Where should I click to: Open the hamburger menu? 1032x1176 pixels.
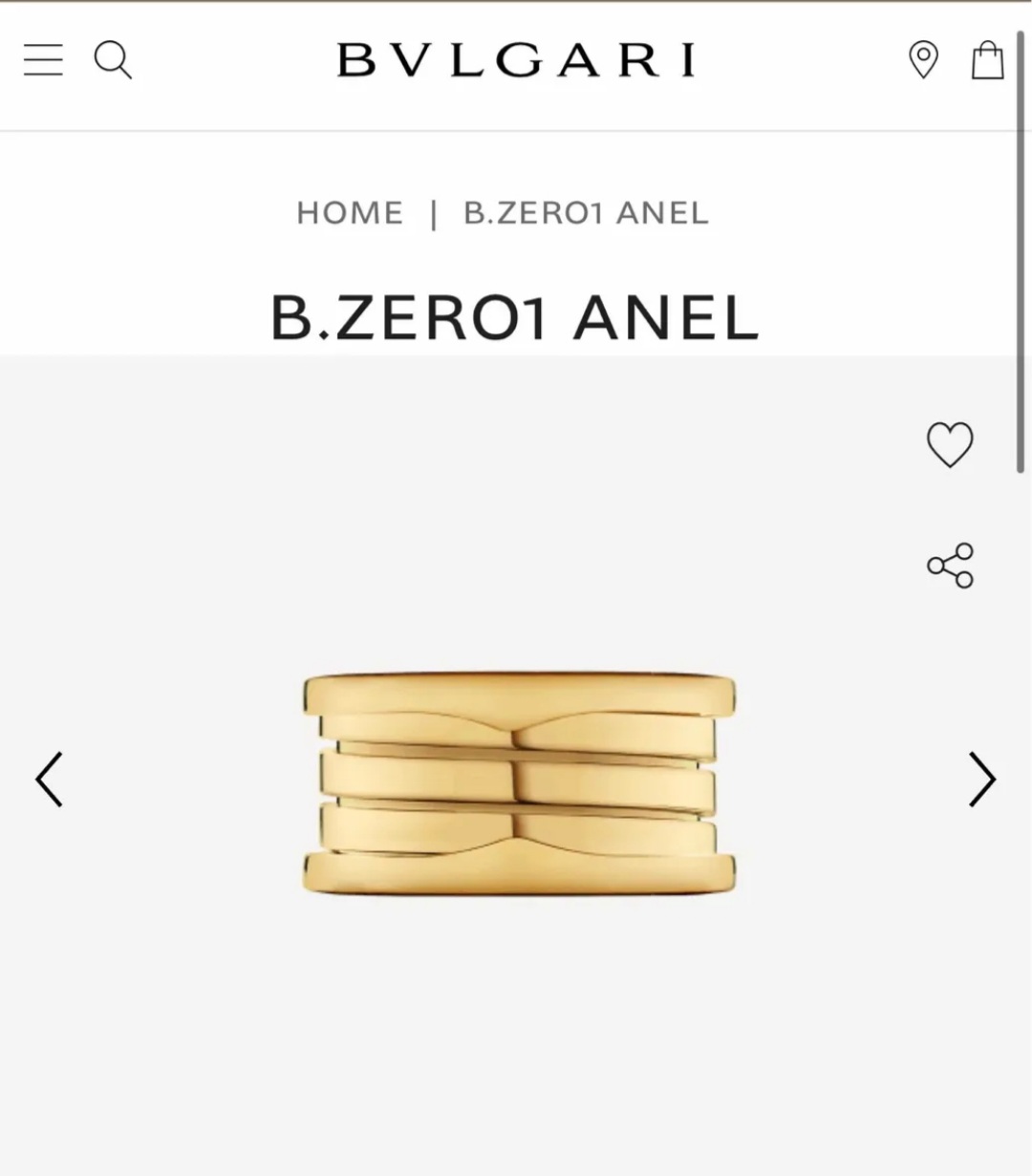[43, 60]
